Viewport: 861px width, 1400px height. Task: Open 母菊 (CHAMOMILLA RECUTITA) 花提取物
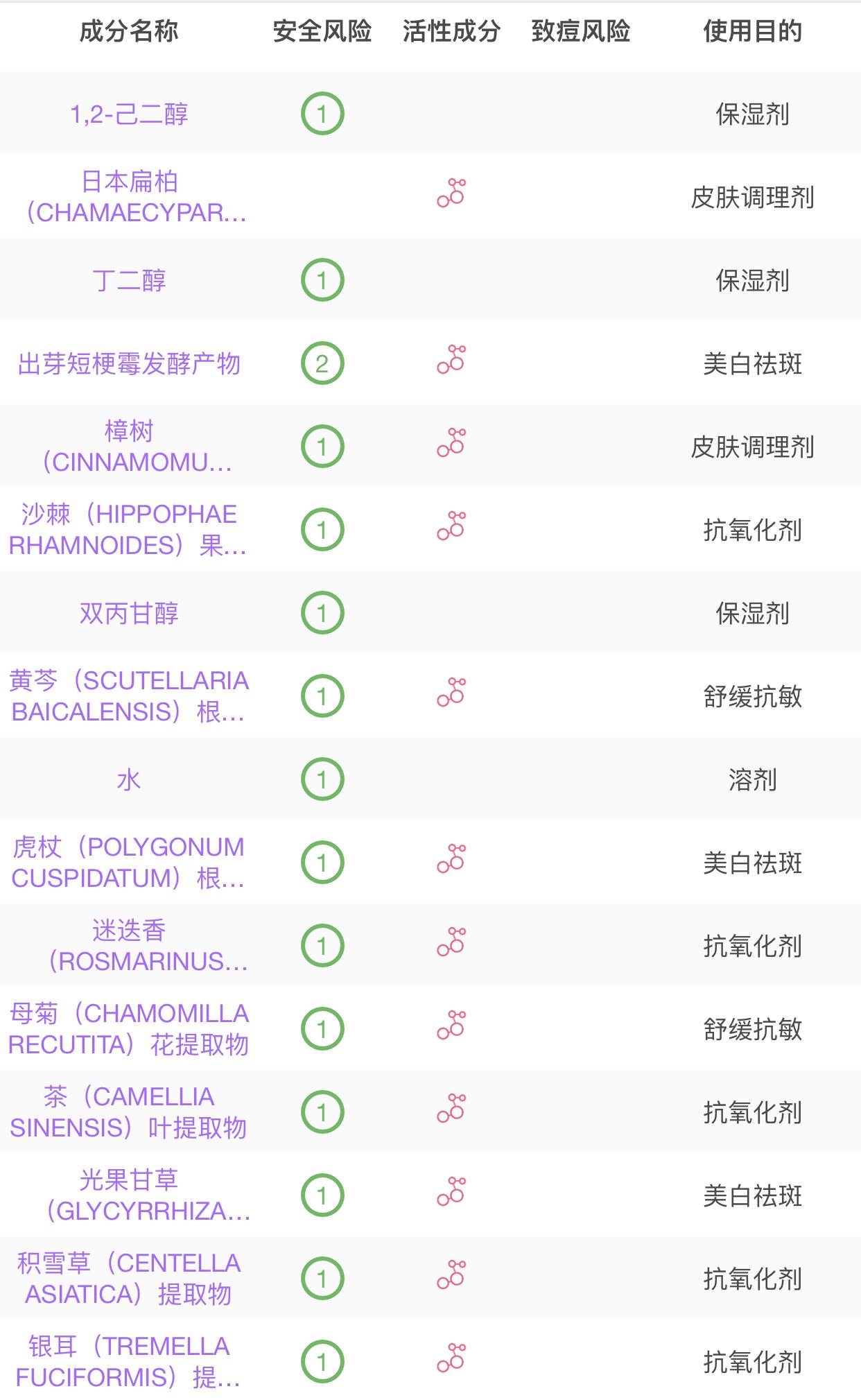[129, 1029]
